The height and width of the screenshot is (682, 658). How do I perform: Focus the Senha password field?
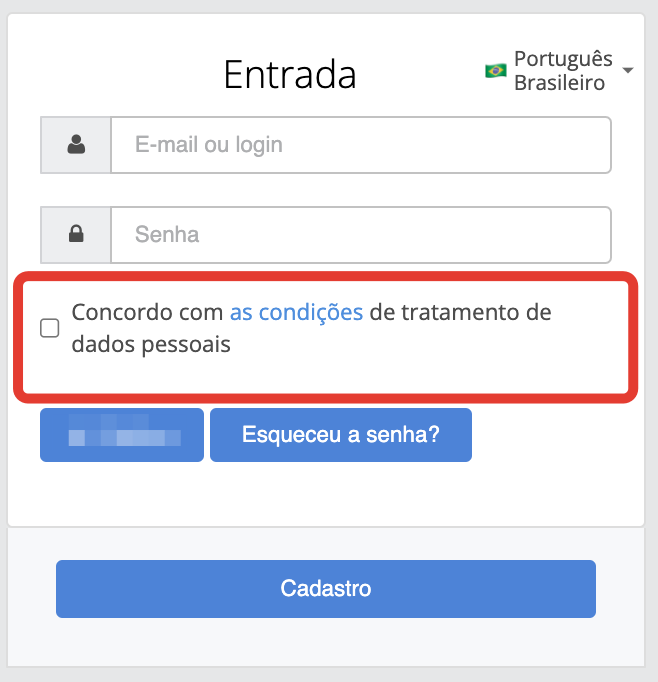[x=360, y=235]
